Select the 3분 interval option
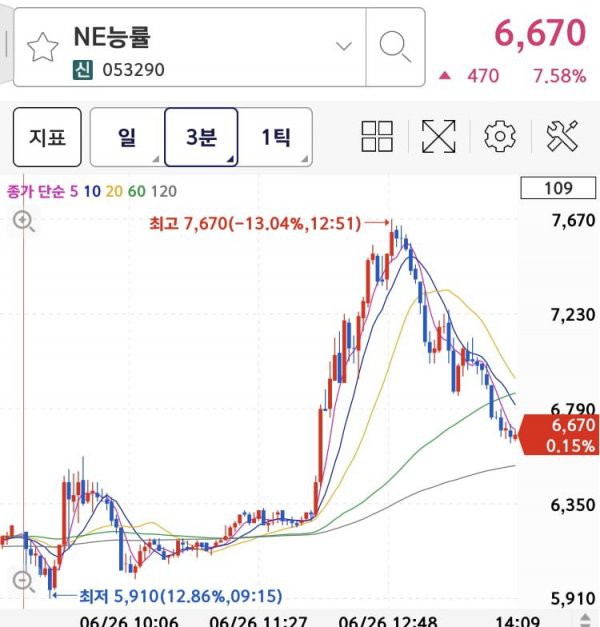The width and height of the screenshot is (600, 627). pyautogui.click(x=201, y=137)
